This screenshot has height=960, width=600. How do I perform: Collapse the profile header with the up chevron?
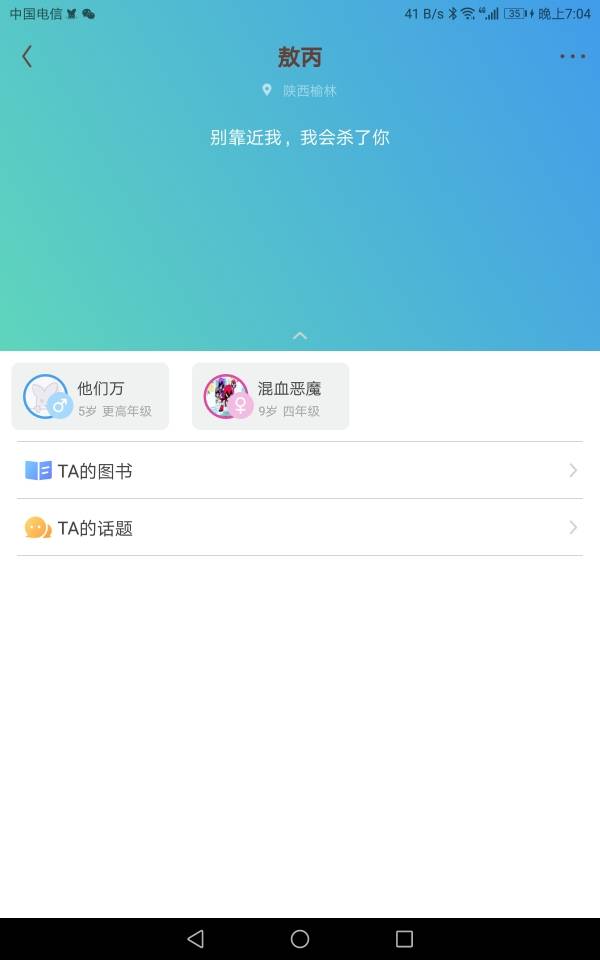tap(300, 336)
